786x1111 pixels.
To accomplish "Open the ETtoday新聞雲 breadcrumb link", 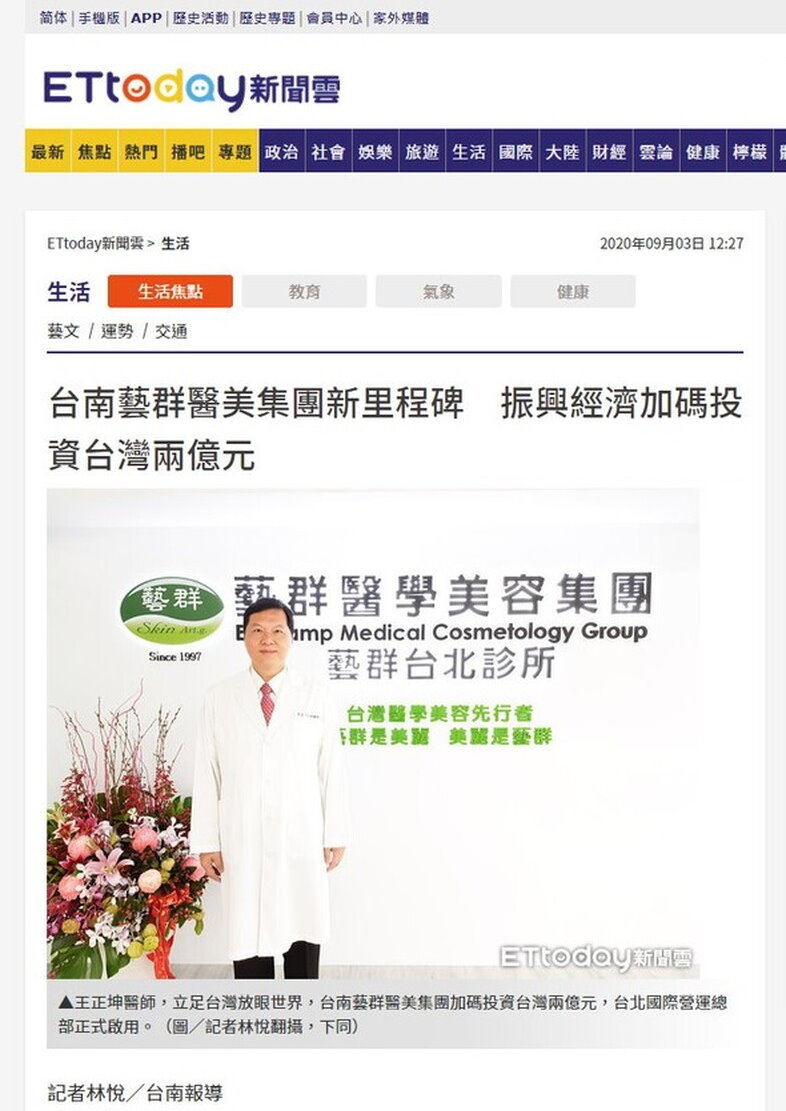I will (95, 243).
